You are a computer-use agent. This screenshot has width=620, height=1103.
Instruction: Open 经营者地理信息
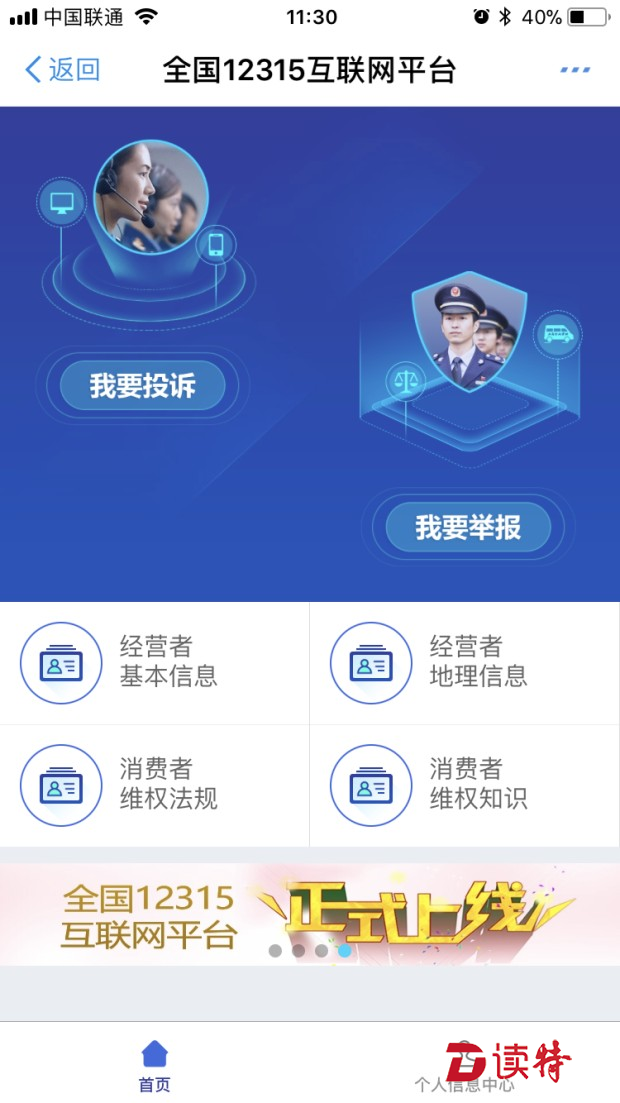pos(465,662)
